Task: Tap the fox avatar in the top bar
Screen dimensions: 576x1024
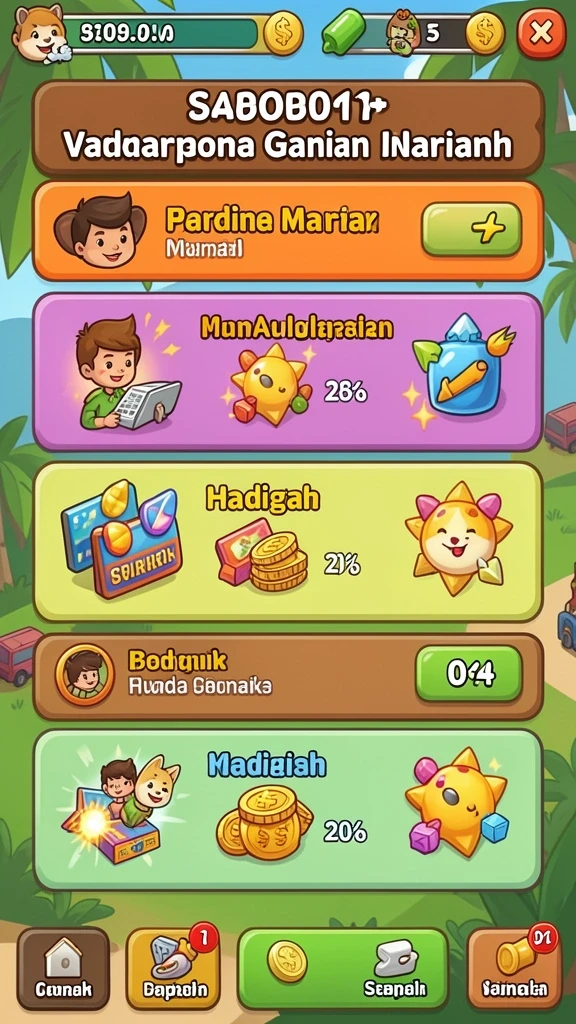Action: point(39,32)
